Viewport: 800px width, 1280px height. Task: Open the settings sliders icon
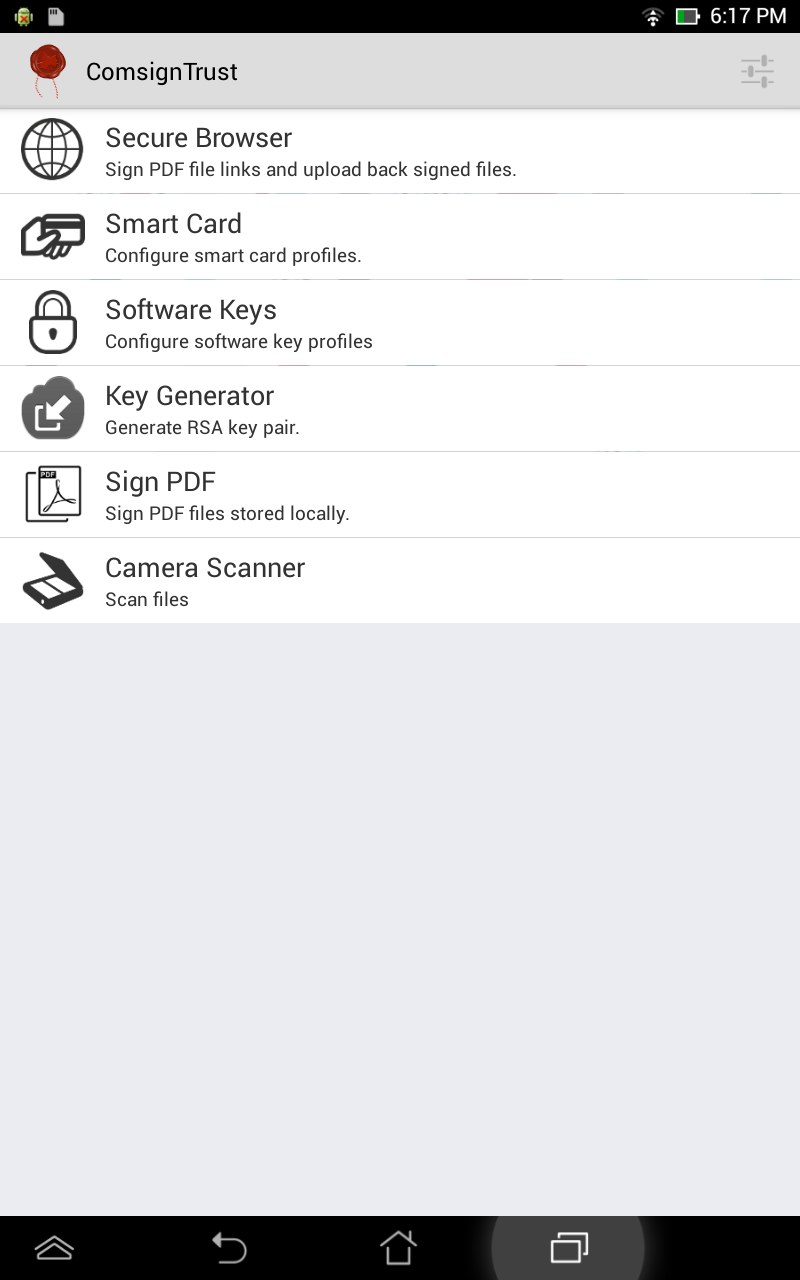pyautogui.click(x=757, y=72)
